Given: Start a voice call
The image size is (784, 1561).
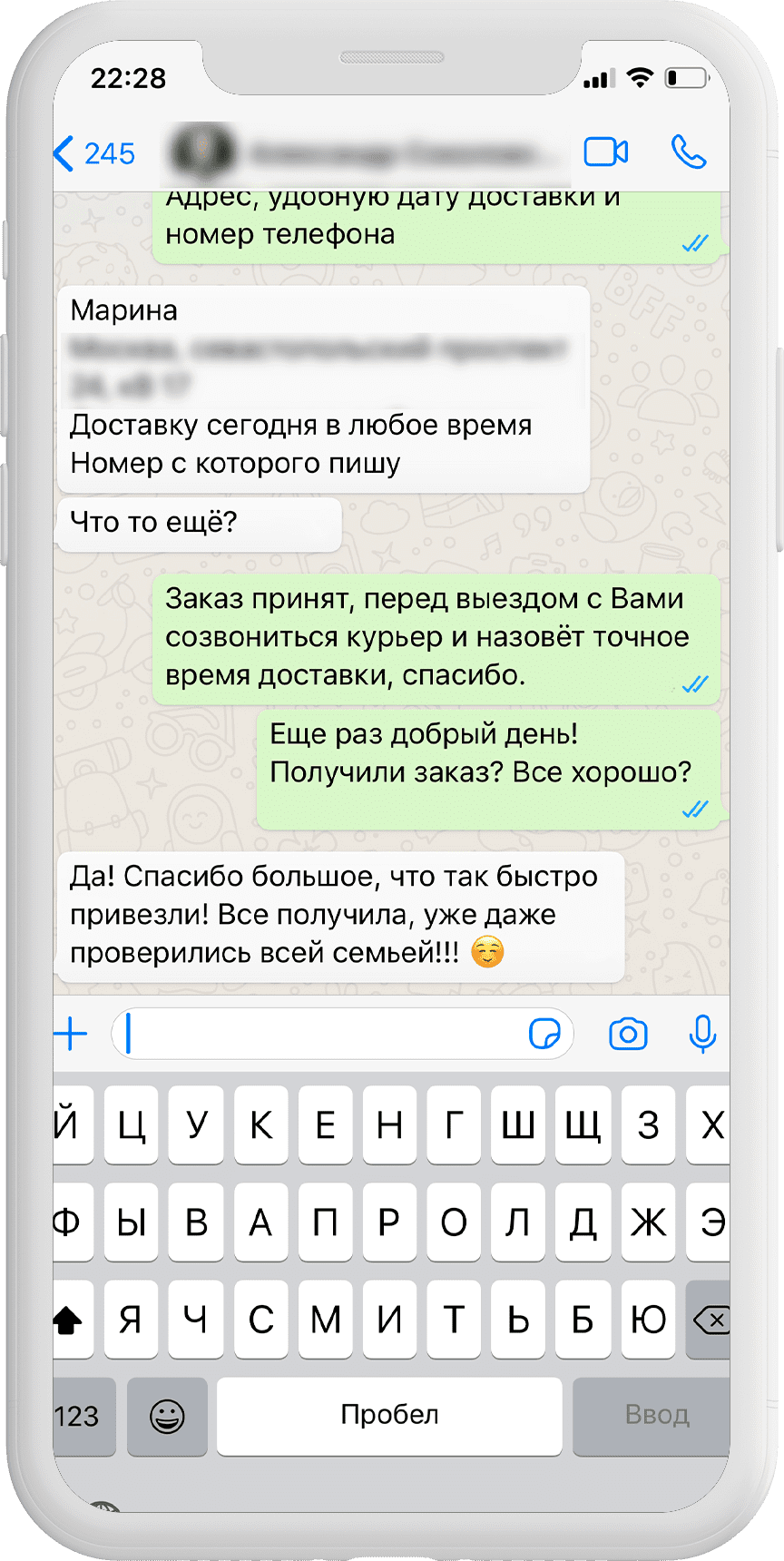Looking at the screenshot, I should click(x=689, y=152).
